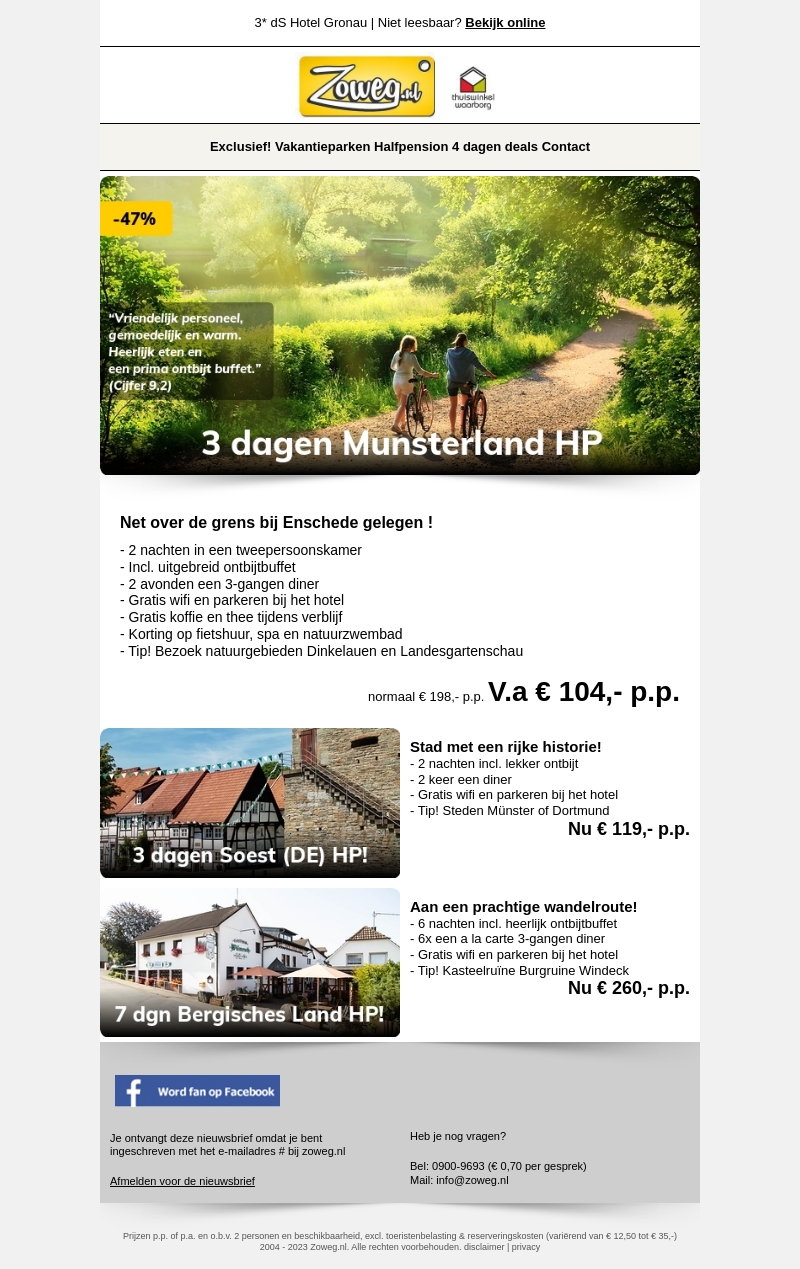View the 3 dagen Soest (DE) HP deal
The height and width of the screenshot is (1269, 800).
click(250, 803)
